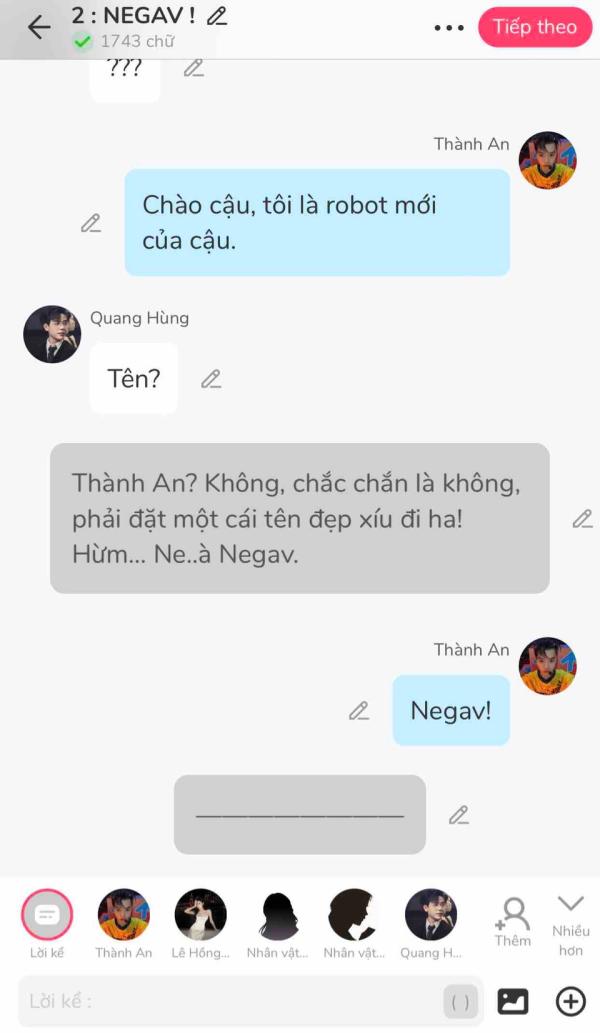Edit the 'Tên?' message

tap(210, 379)
